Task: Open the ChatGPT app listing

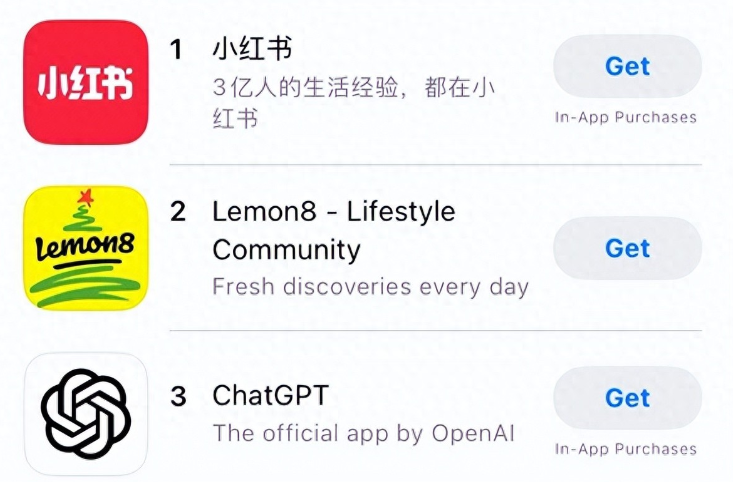Action: (270, 396)
